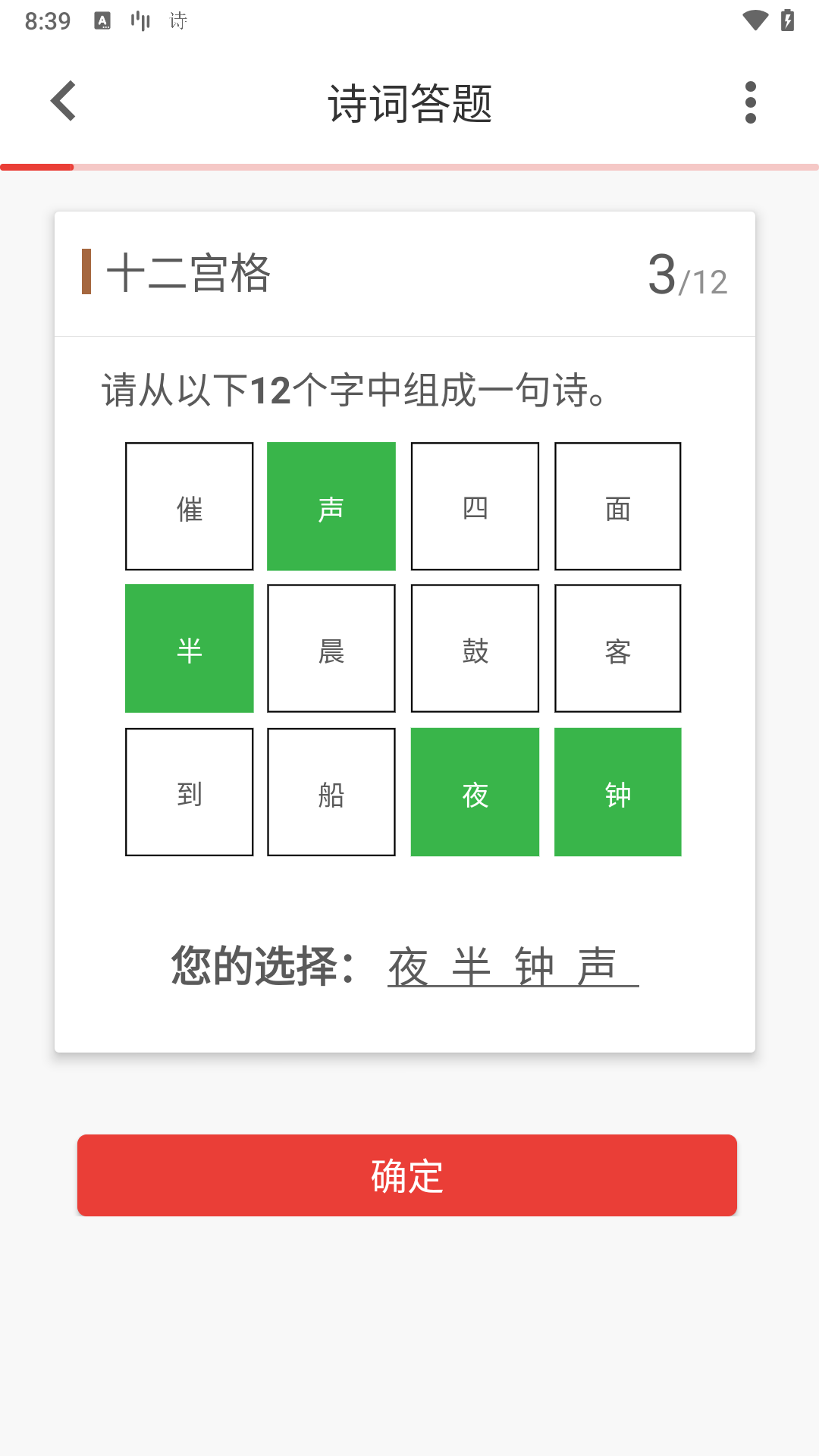819x1456 pixels.
Task: Deselect the green 声 character tile
Action: tap(331, 505)
